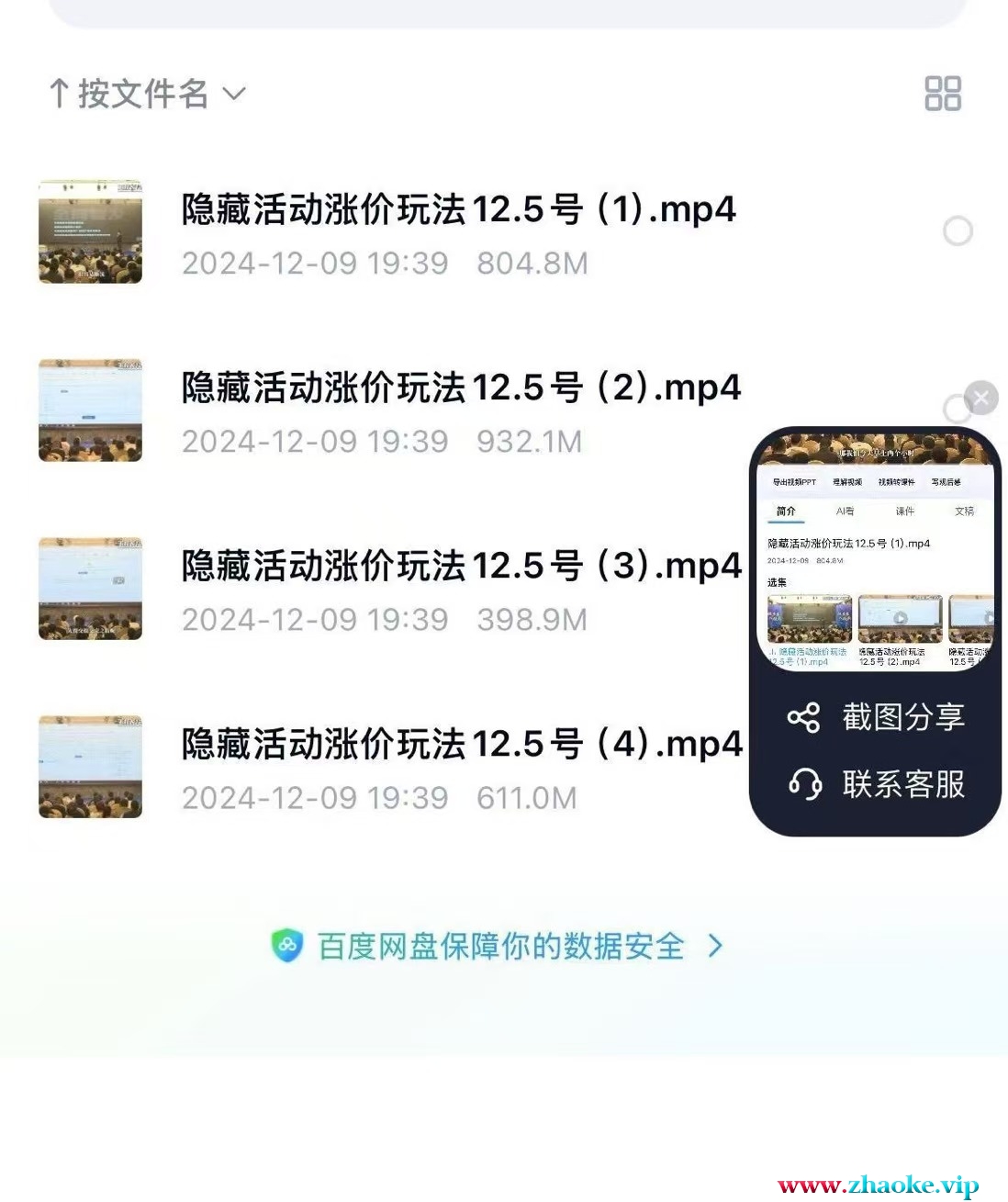Dismiss the screenshot preview popup
This screenshot has width=1008, height=1202.
981,398
